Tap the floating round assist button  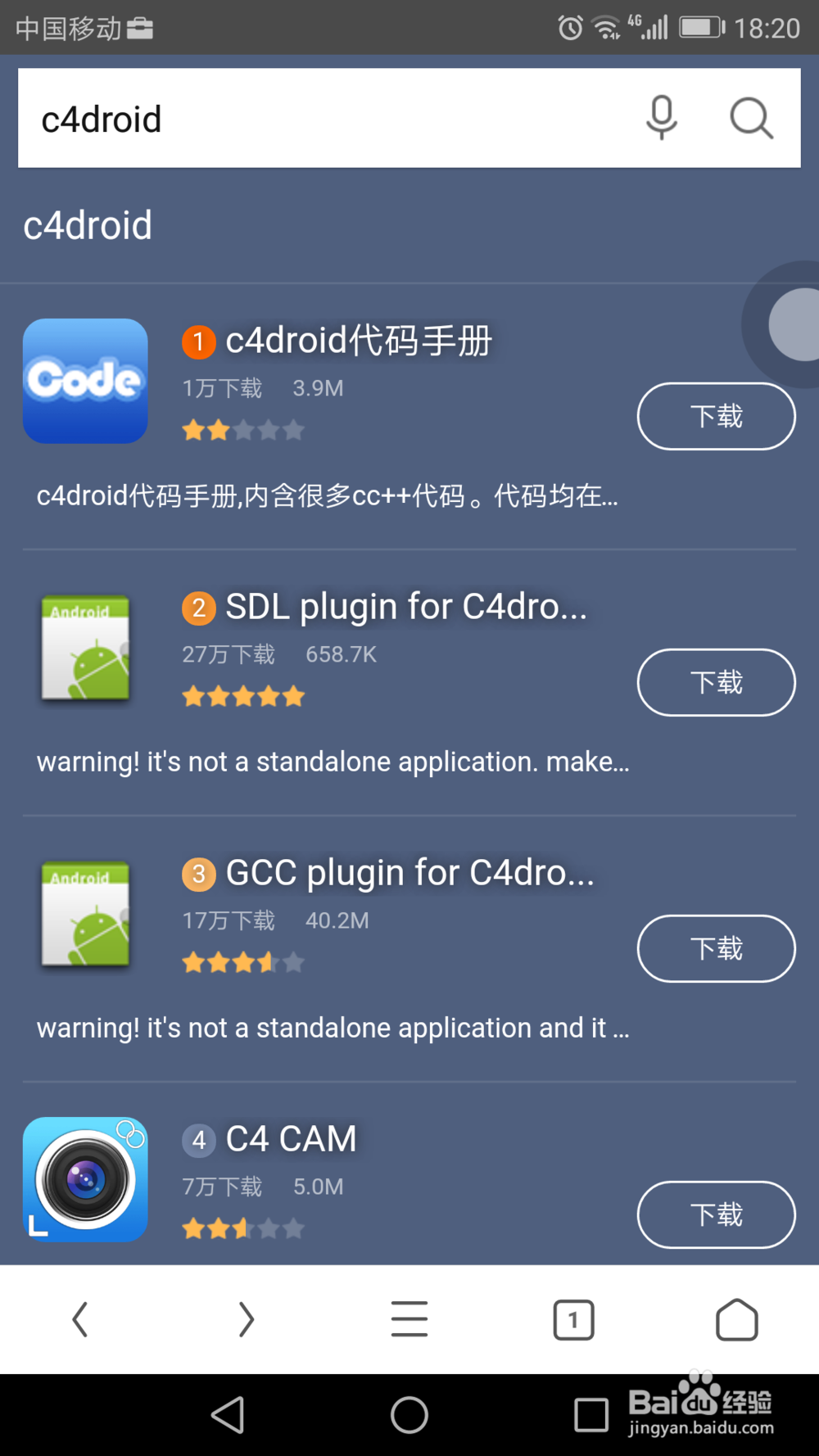(x=794, y=324)
